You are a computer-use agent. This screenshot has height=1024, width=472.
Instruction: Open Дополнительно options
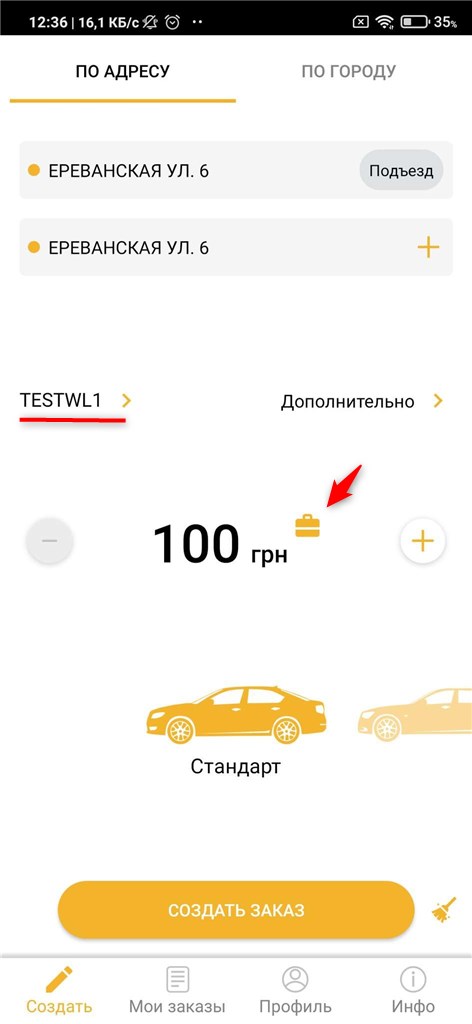362,401
